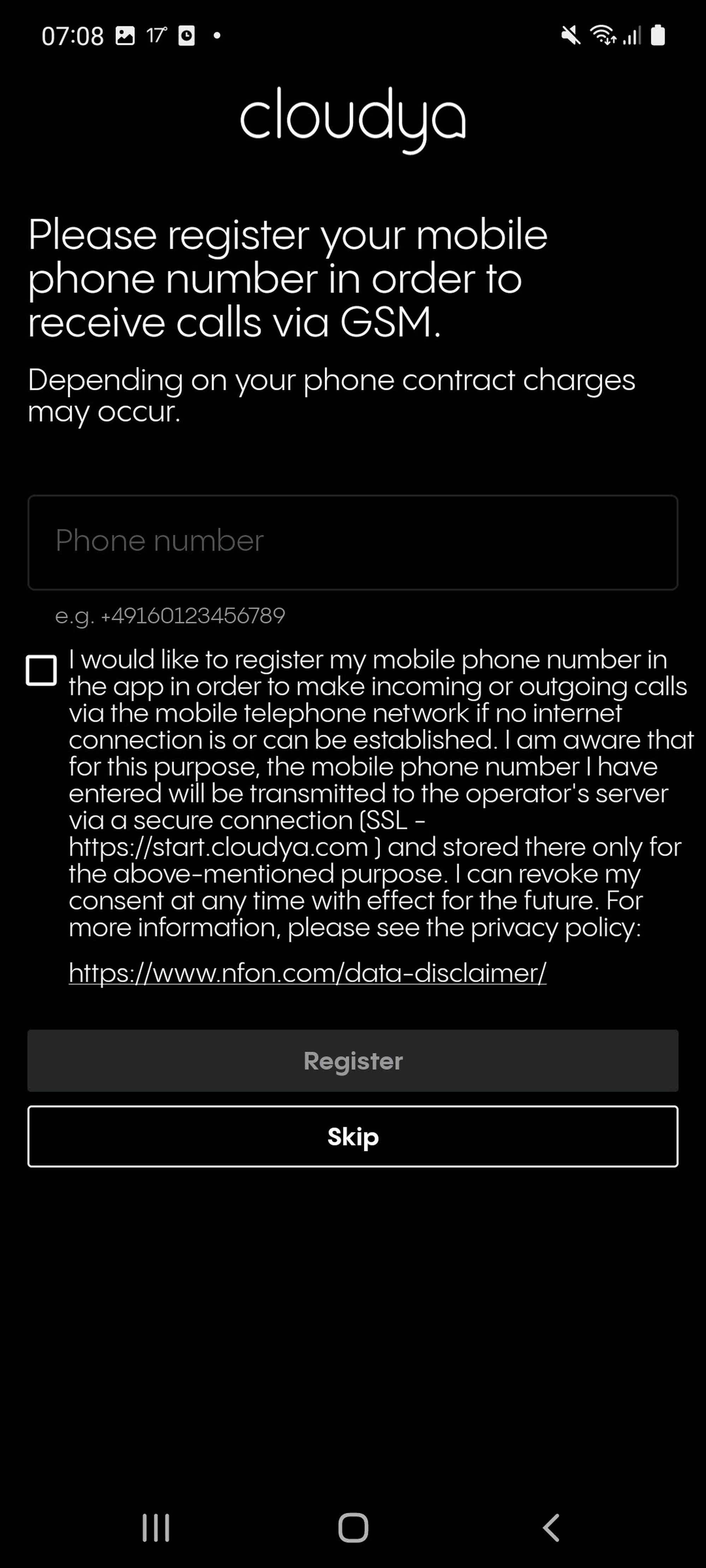Check the mobile number registration consent box
The image size is (706, 1568).
point(41,670)
